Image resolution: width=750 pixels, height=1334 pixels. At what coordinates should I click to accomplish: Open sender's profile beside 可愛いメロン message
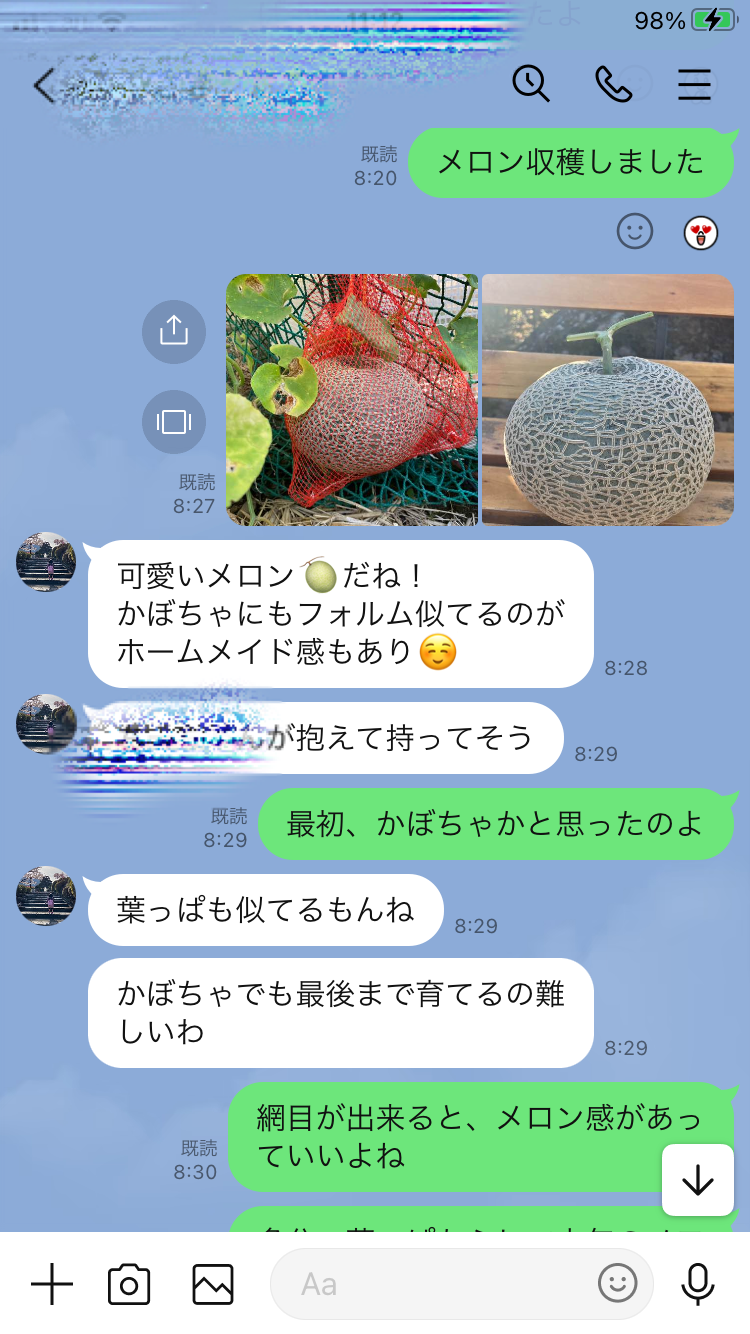click(46, 562)
